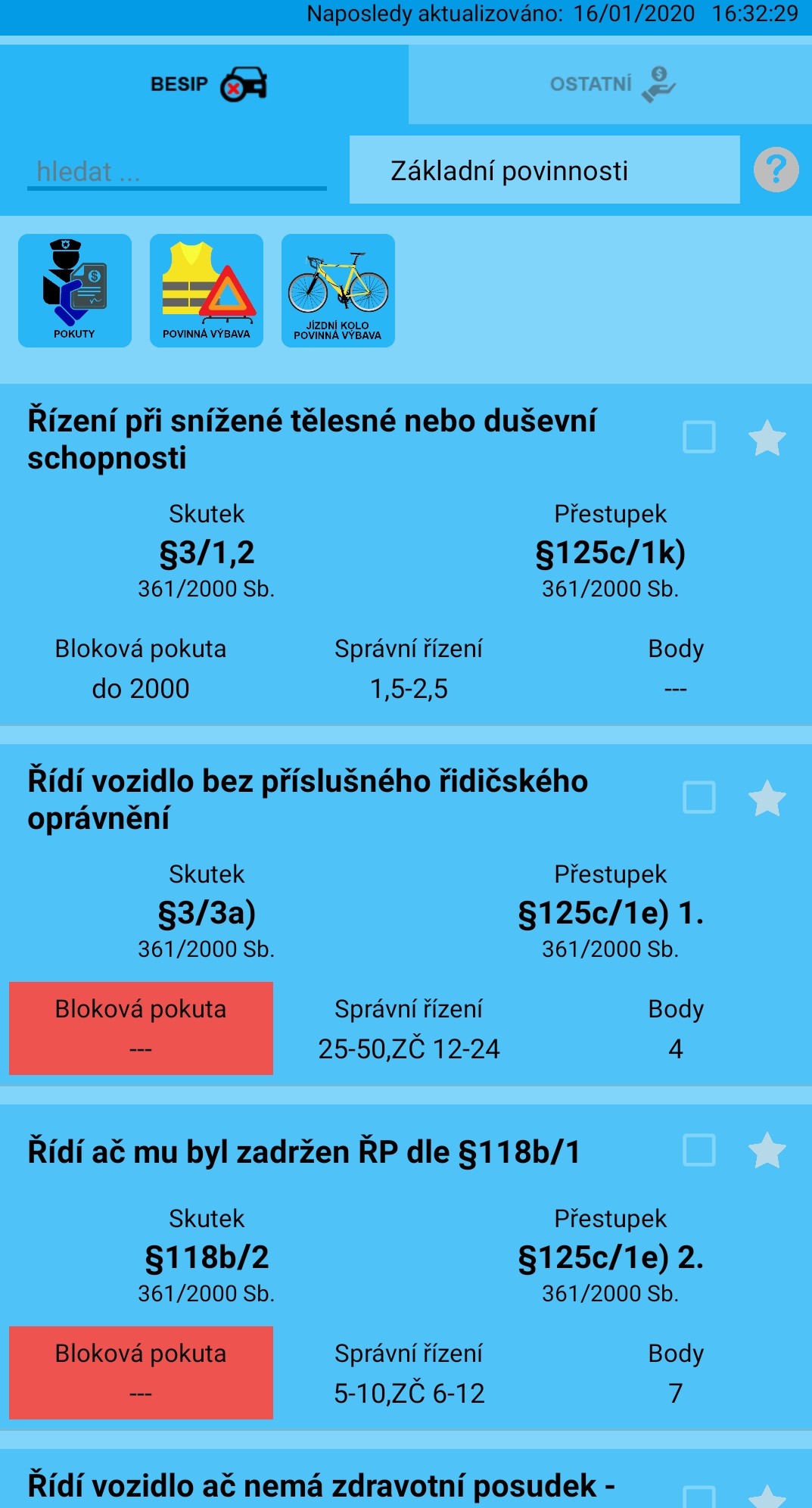
Task: Switch to the BESIP tab
Action: [x=204, y=84]
